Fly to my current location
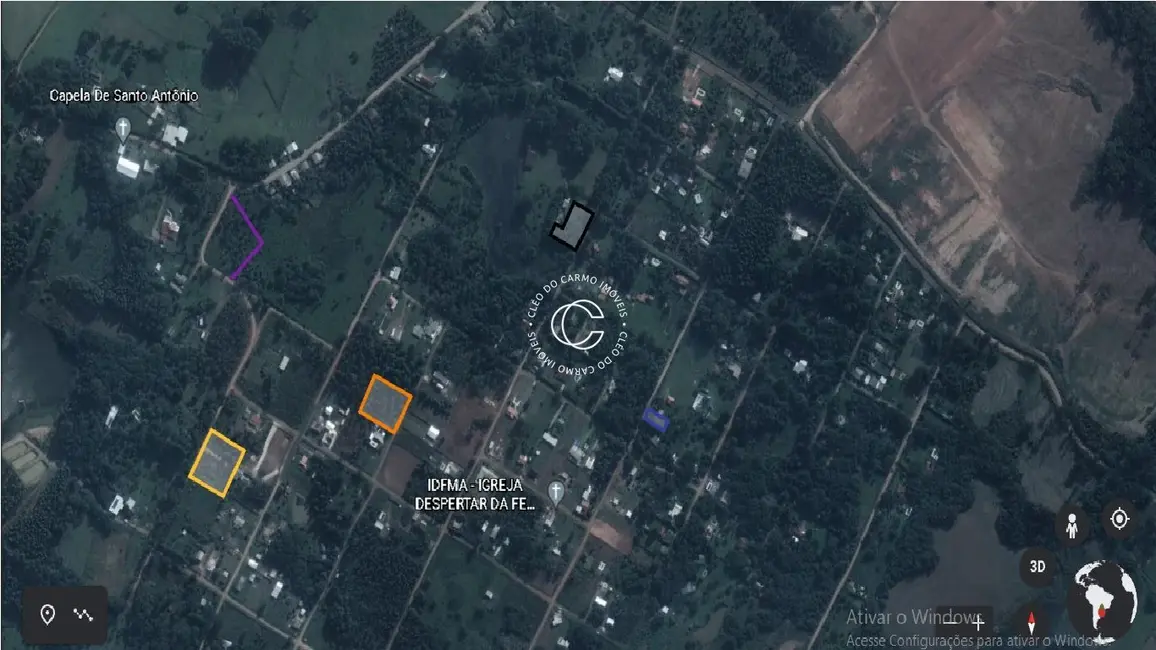 [1119, 519]
